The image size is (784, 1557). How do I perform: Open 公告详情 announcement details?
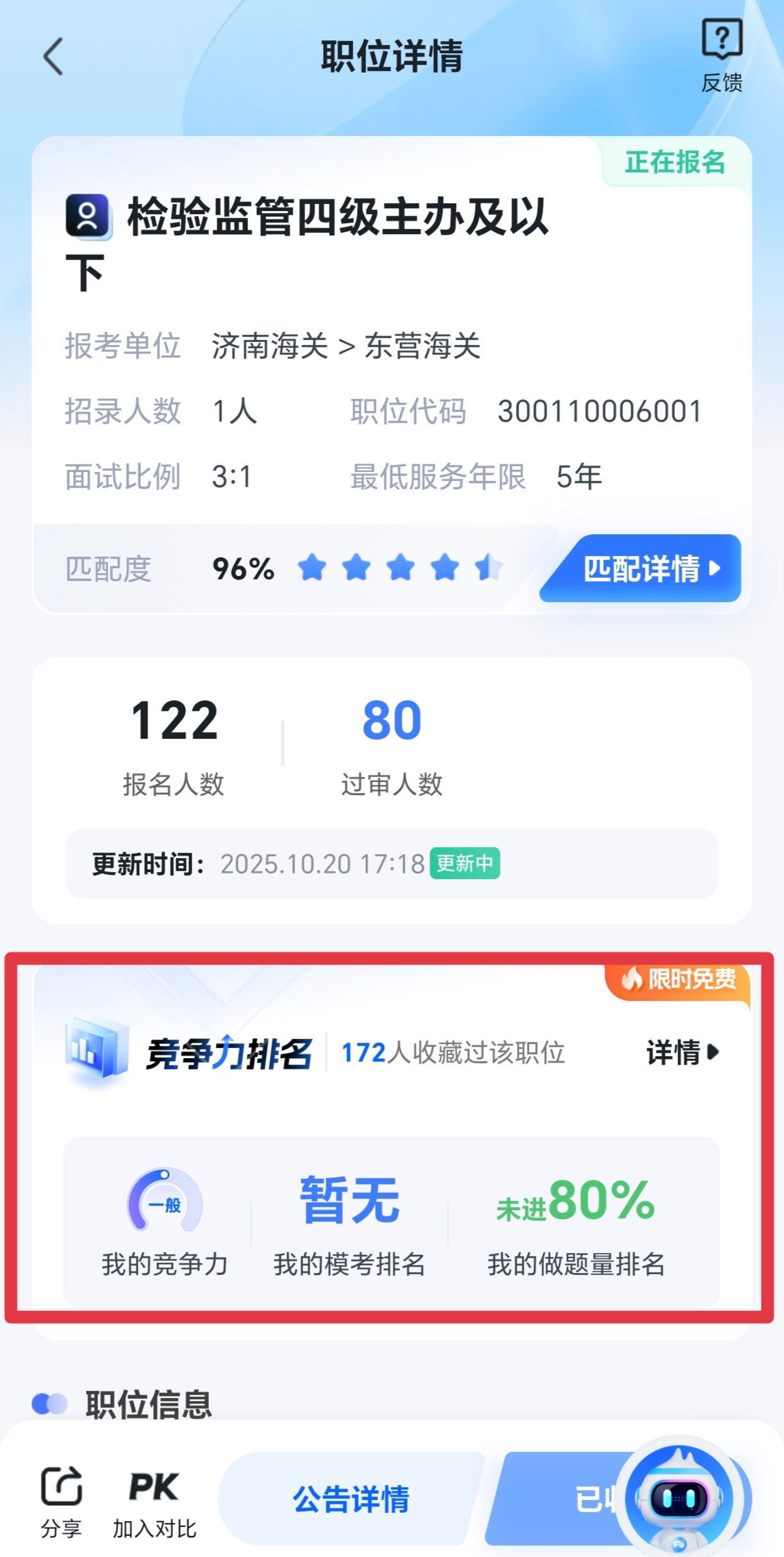(351, 1499)
